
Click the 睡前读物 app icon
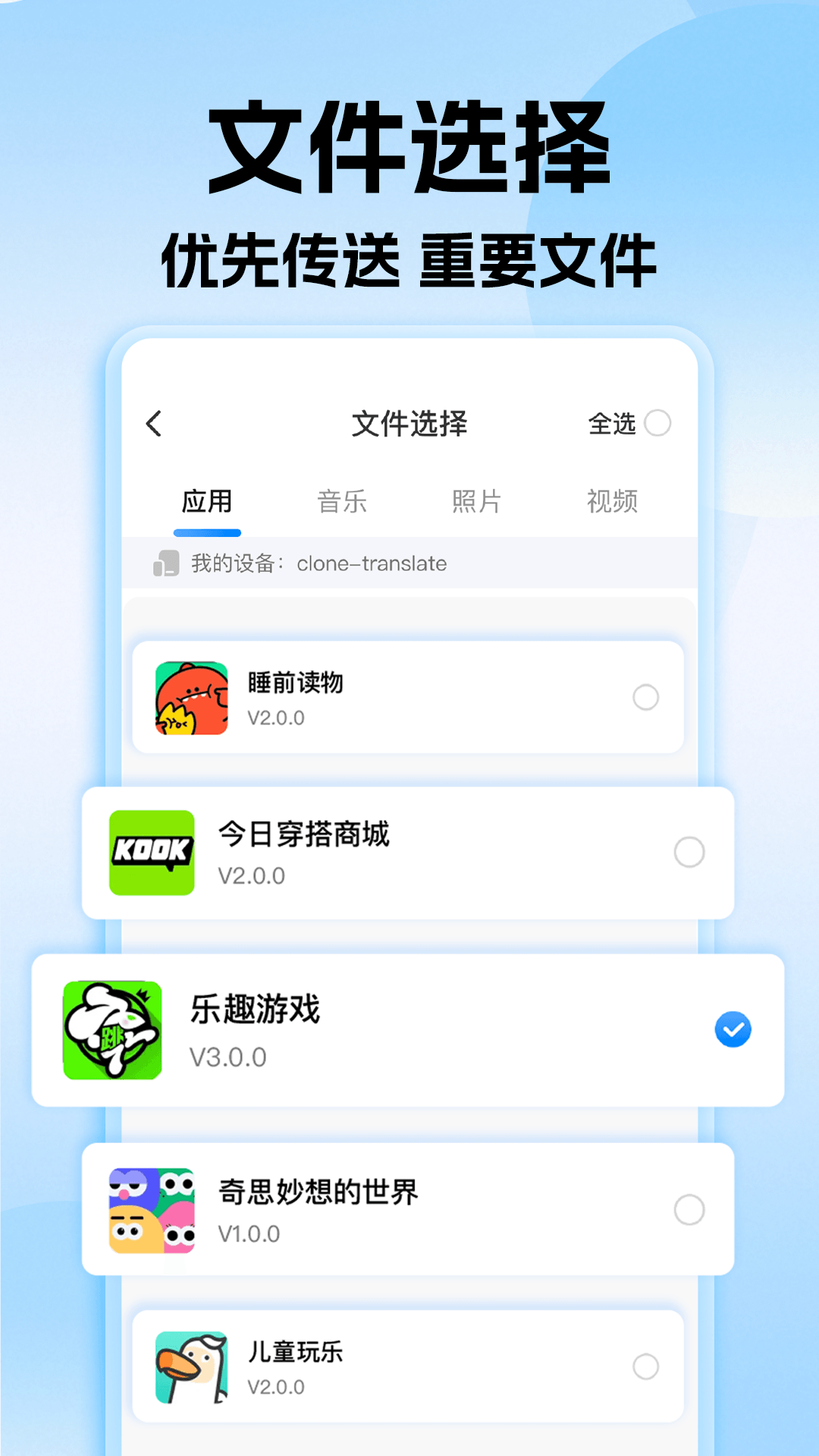191,696
